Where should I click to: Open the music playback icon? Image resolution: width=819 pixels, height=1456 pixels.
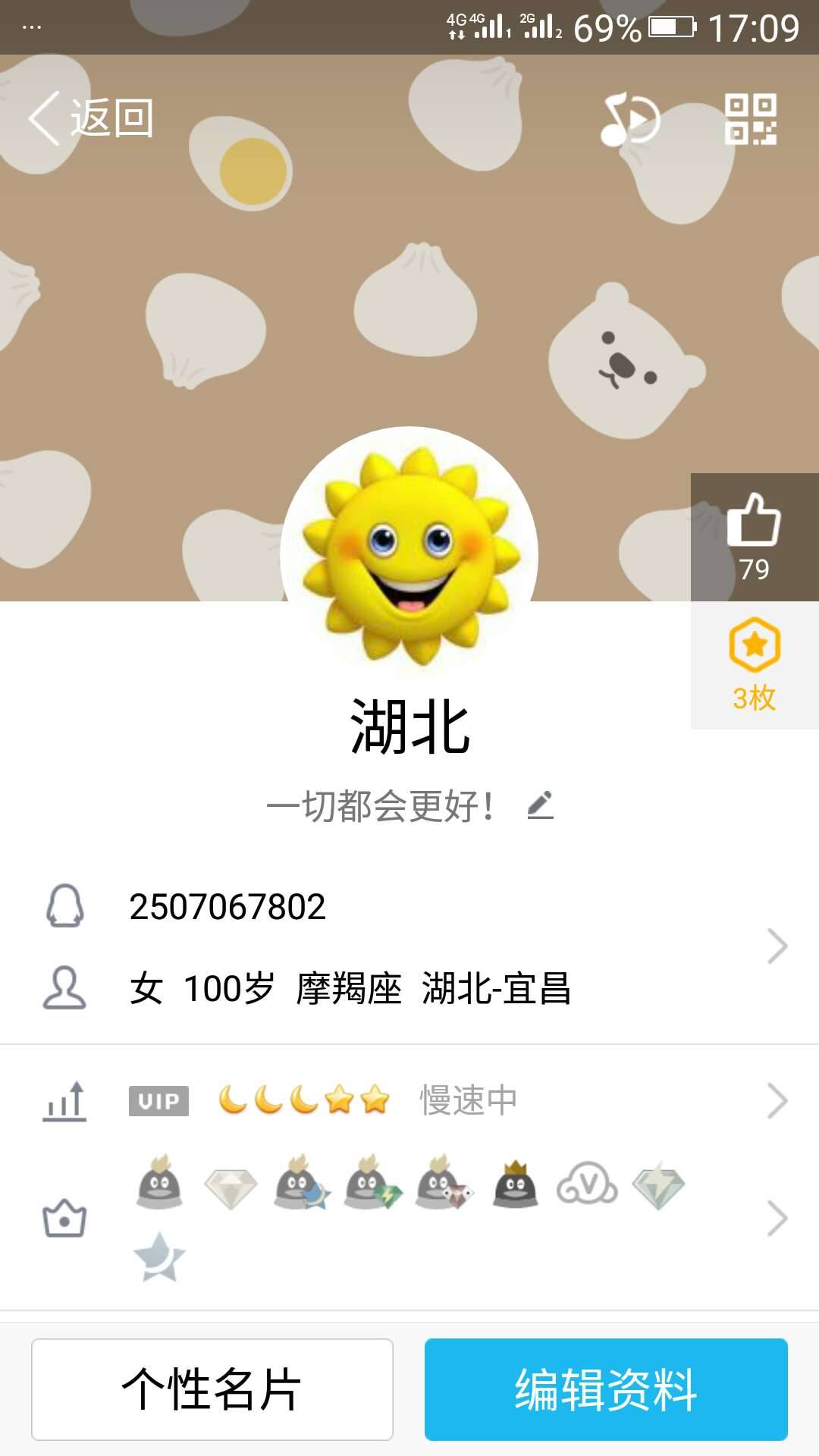tap(630, 119)
